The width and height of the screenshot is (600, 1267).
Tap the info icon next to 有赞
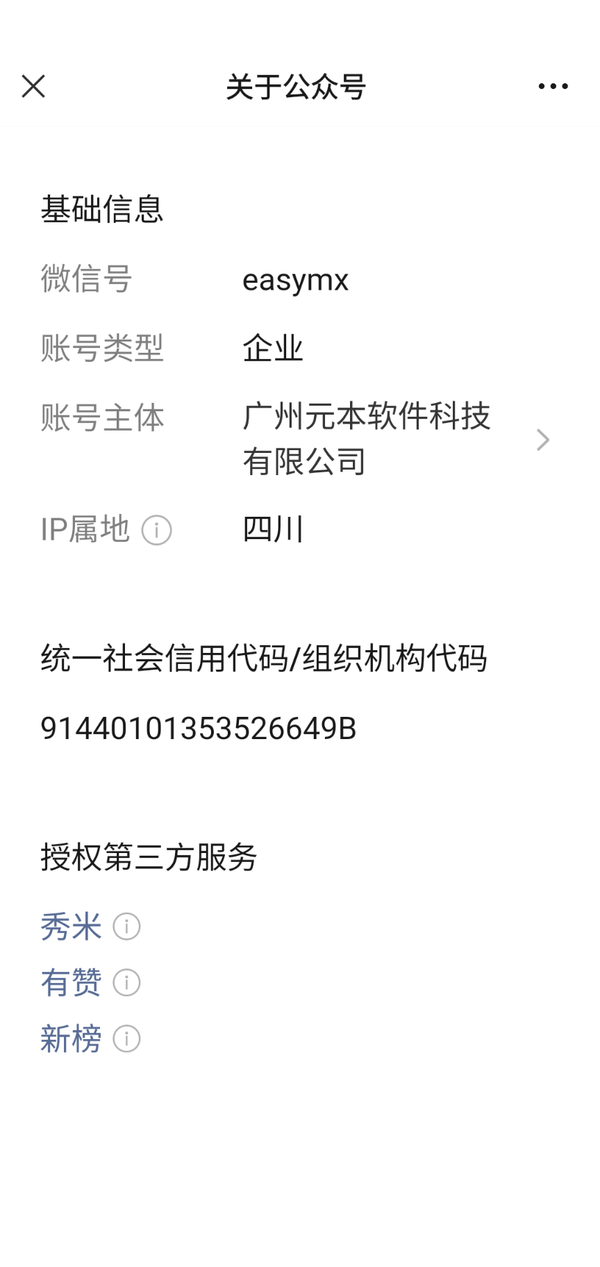click(x=127, y=983)
